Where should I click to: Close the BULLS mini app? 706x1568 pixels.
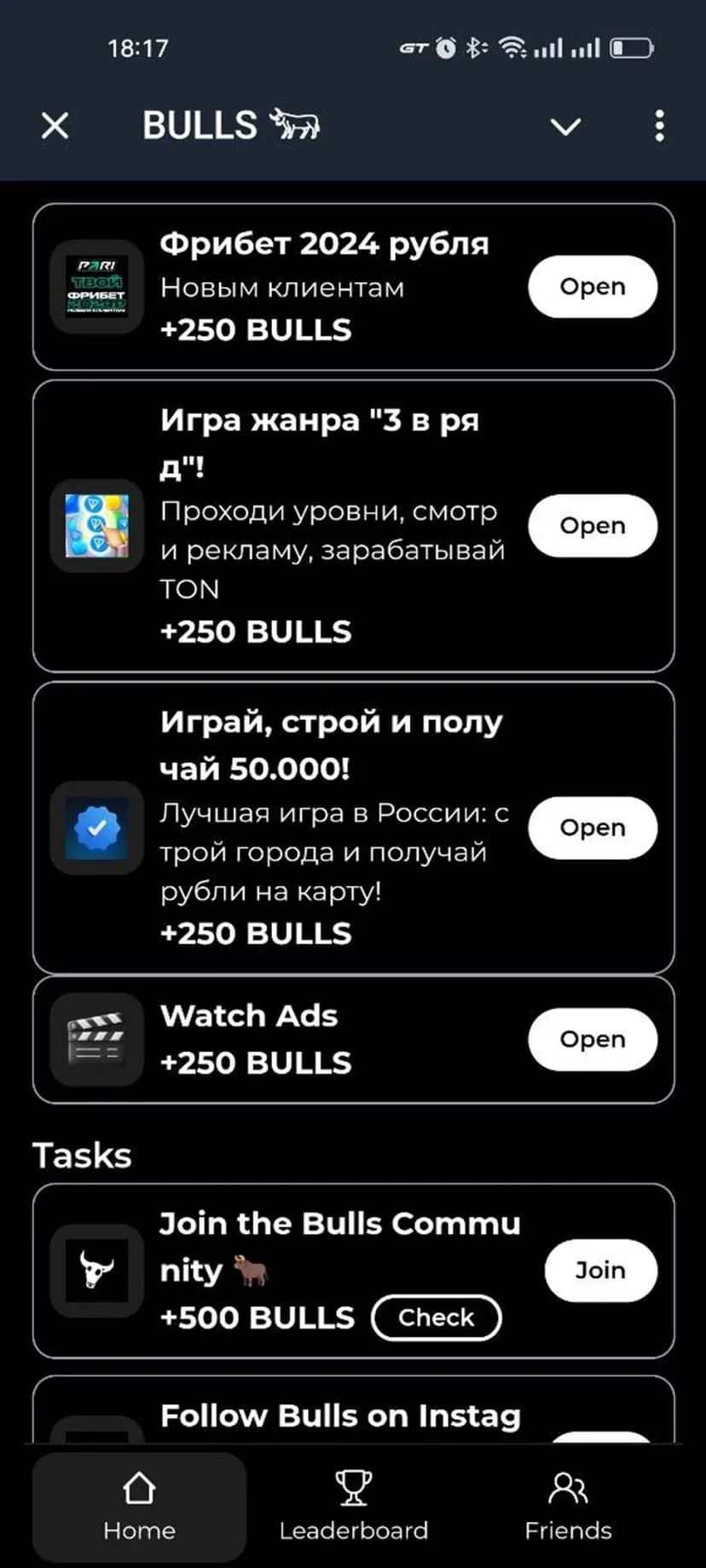[55, 126]
